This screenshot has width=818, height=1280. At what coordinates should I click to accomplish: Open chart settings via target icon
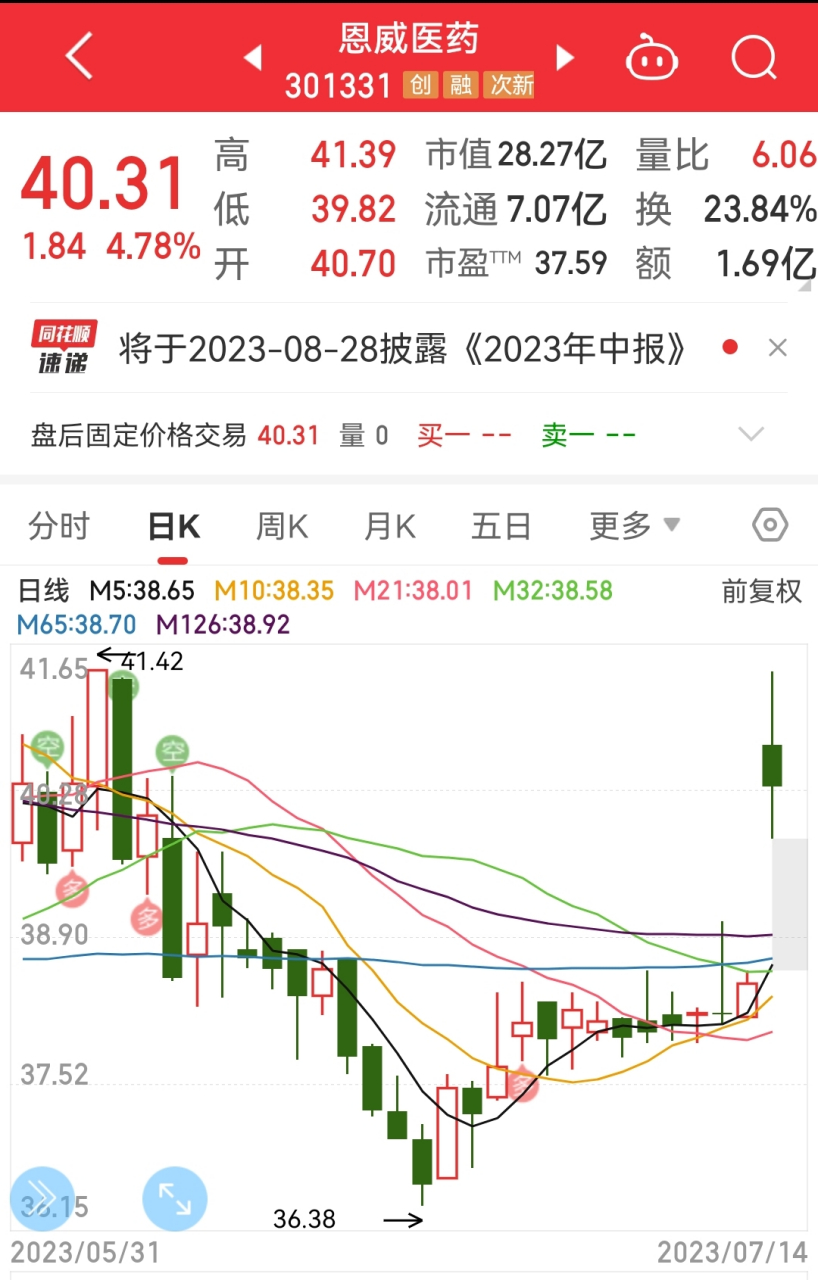[769, 524]
